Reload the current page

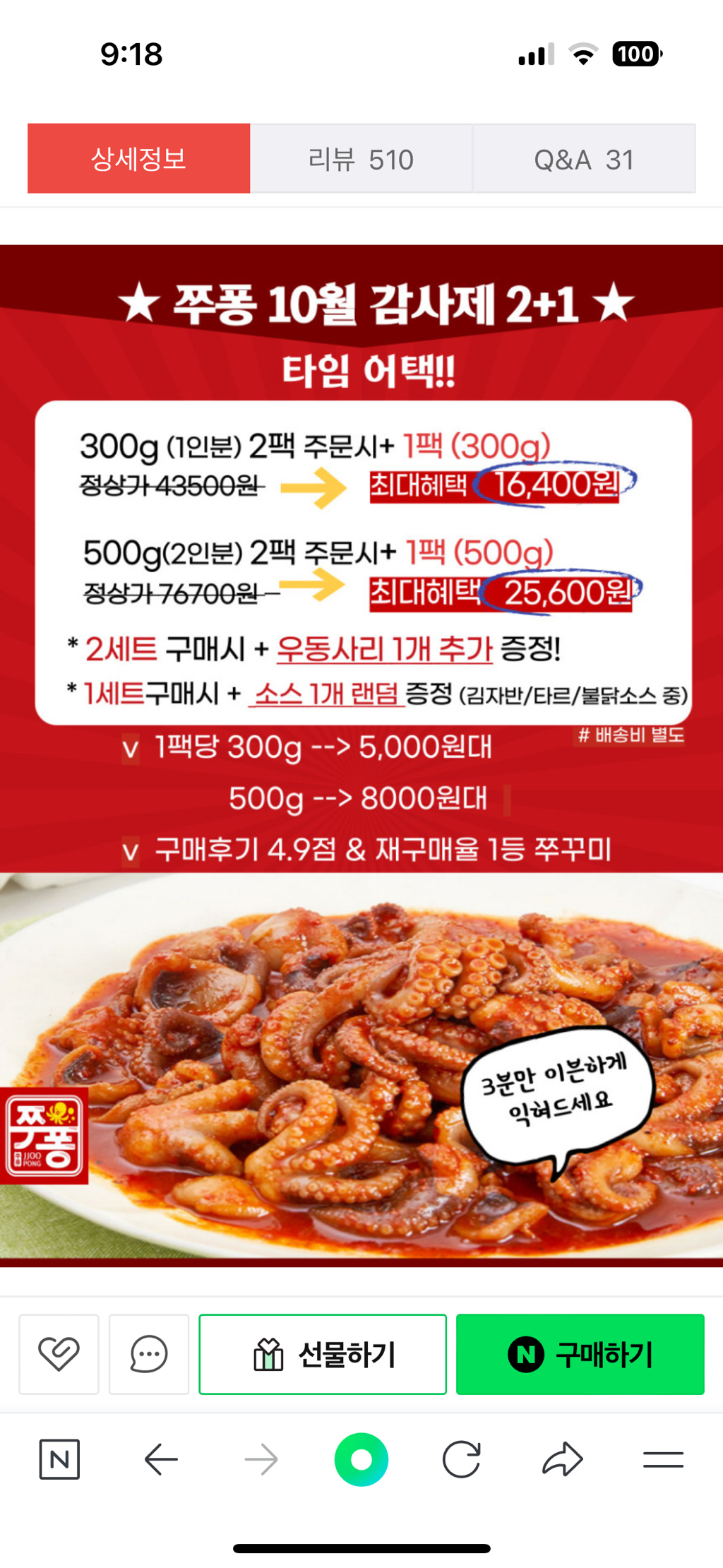point(462,1459)
